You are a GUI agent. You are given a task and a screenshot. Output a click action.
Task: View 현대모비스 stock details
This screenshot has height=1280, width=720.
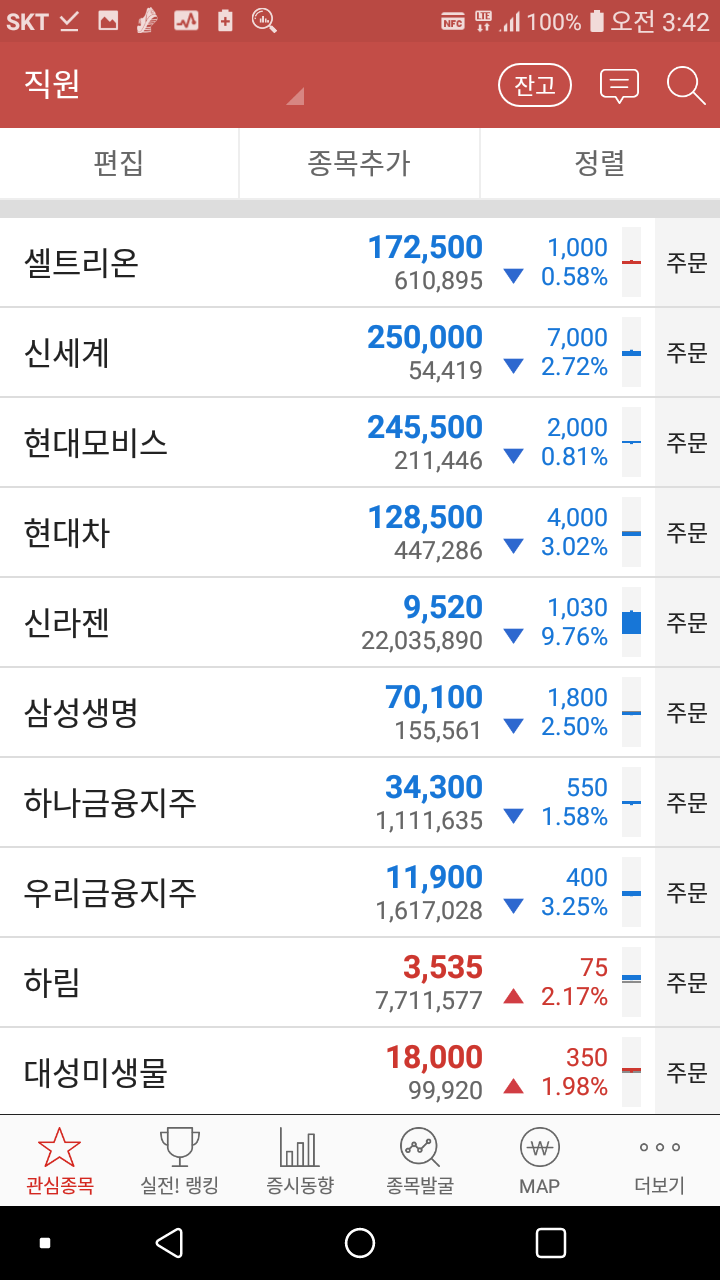tap(327, 443)
